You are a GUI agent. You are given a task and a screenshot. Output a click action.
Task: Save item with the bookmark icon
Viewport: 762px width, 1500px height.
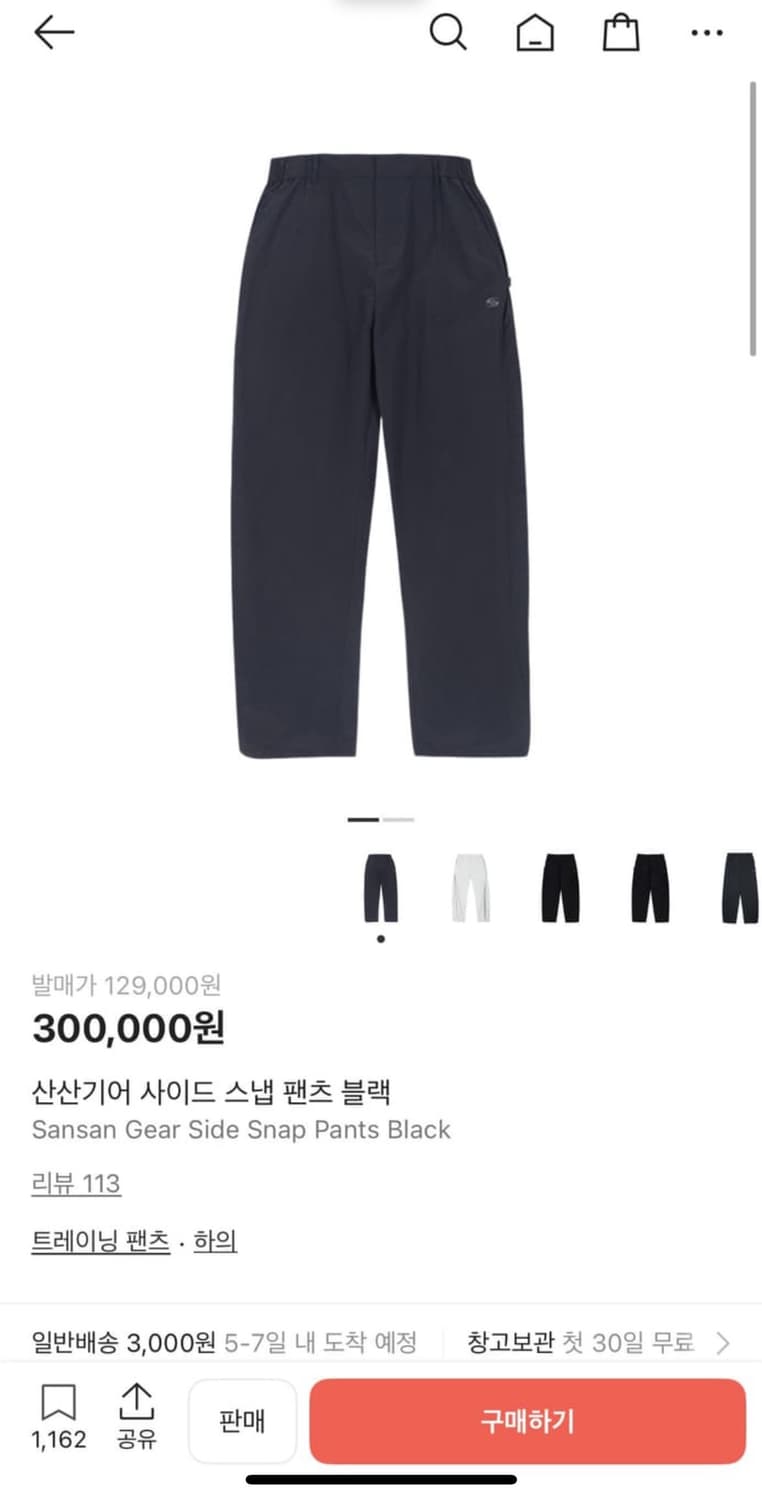(60, 1404)
